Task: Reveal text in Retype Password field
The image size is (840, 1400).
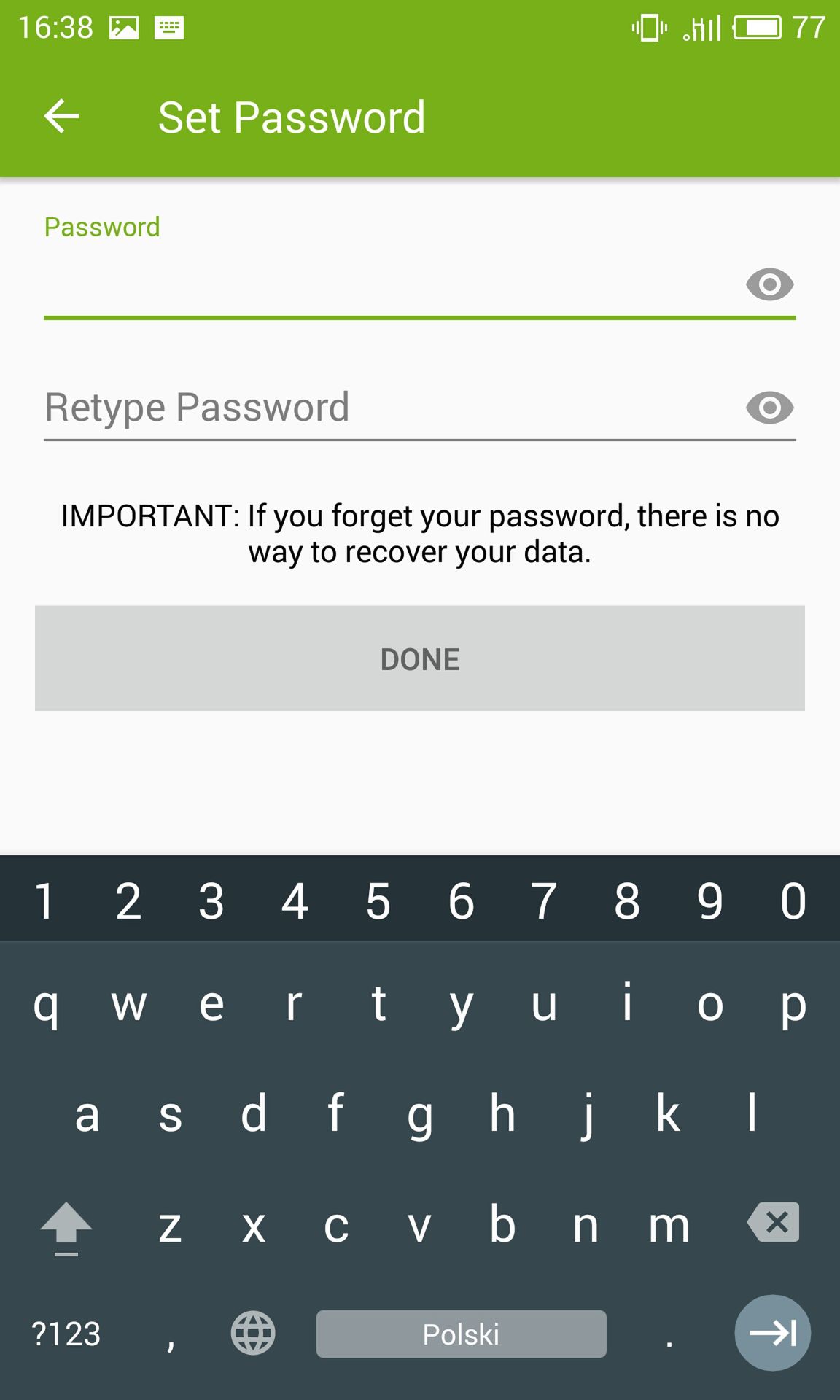Action: point(769,408)
